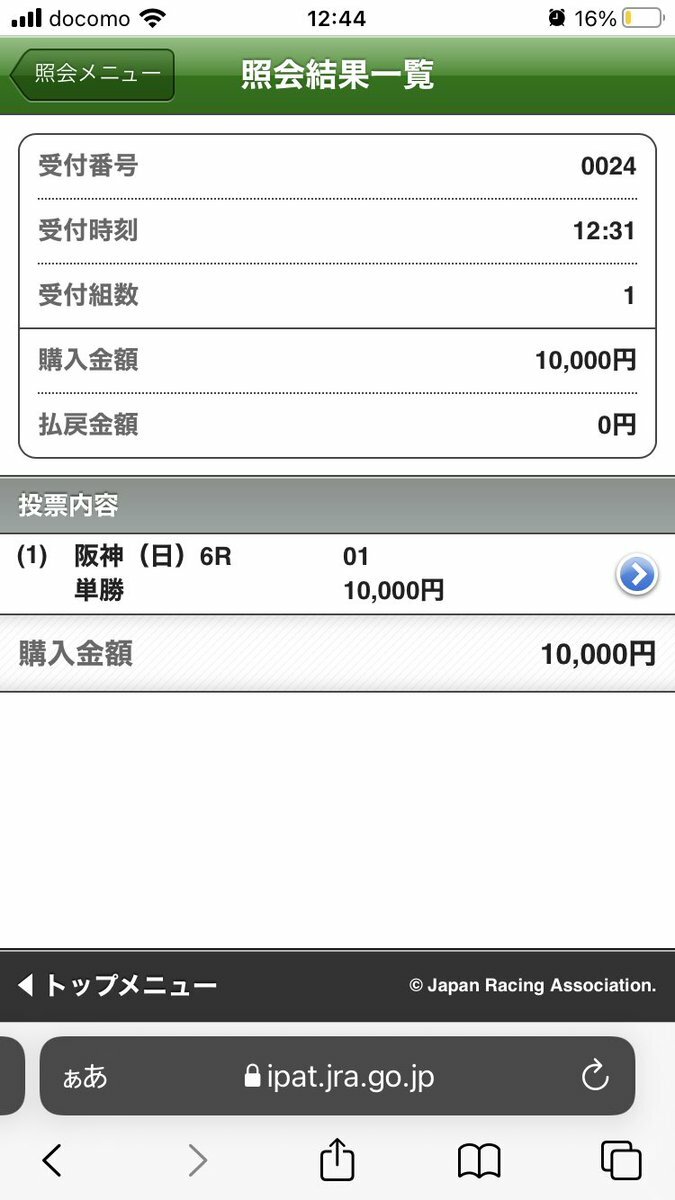Open Safari bookmarks

pyautogui.click(x=479, y=1160)
